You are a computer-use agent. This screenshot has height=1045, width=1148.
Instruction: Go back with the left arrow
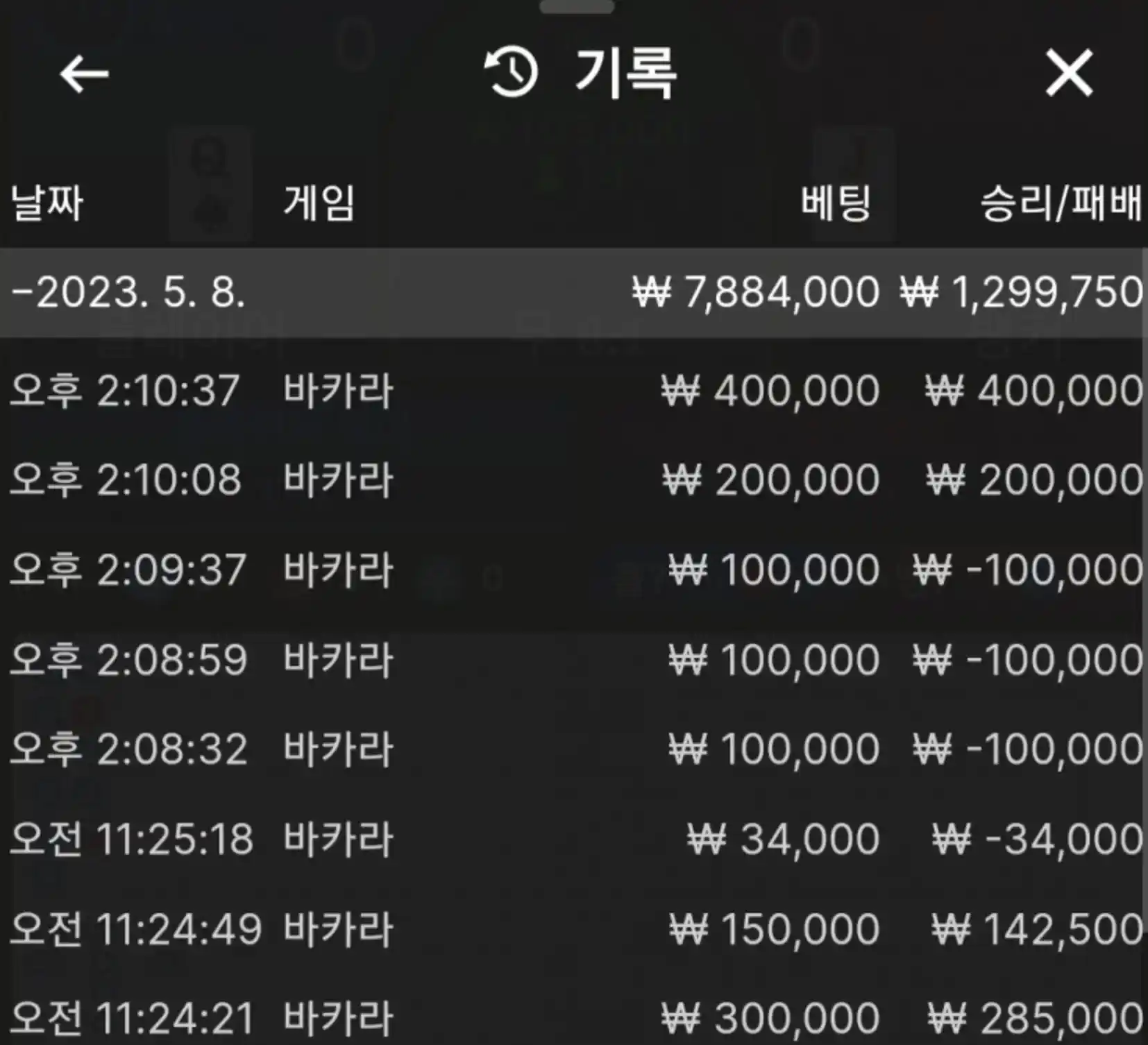[84, 74]
